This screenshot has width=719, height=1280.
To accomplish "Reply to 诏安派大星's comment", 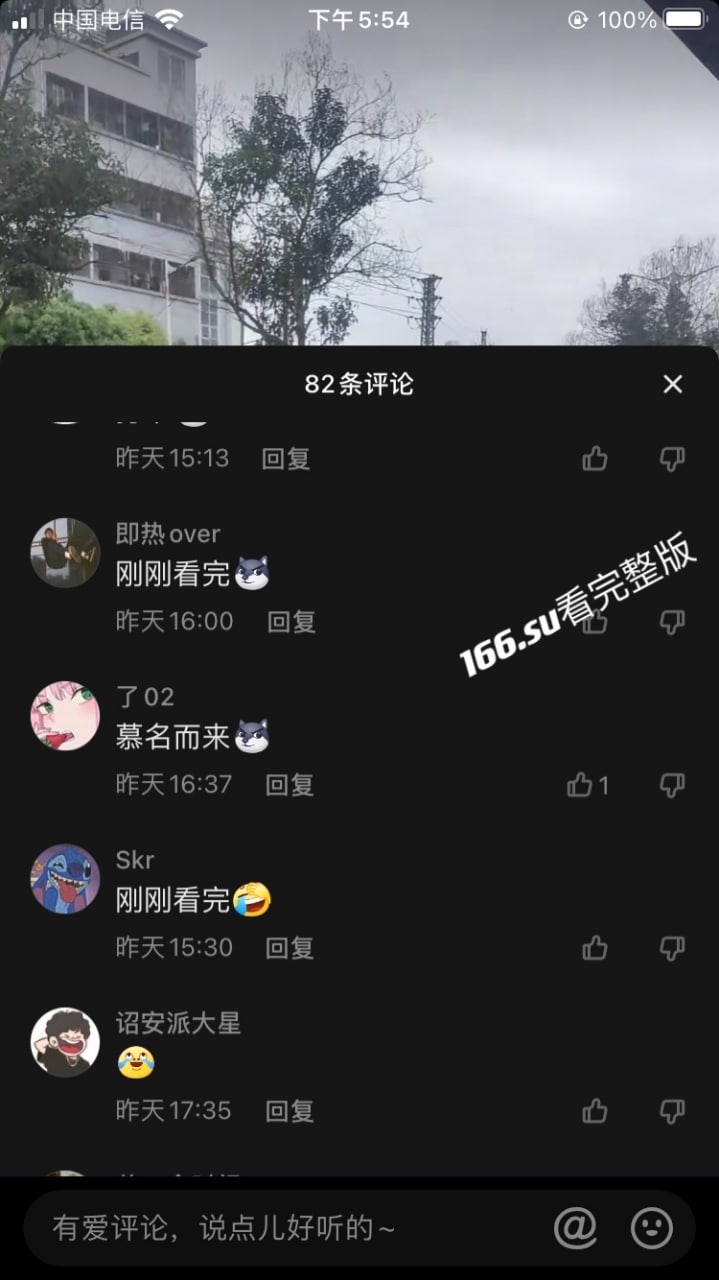I will (x=290, y=1110).
